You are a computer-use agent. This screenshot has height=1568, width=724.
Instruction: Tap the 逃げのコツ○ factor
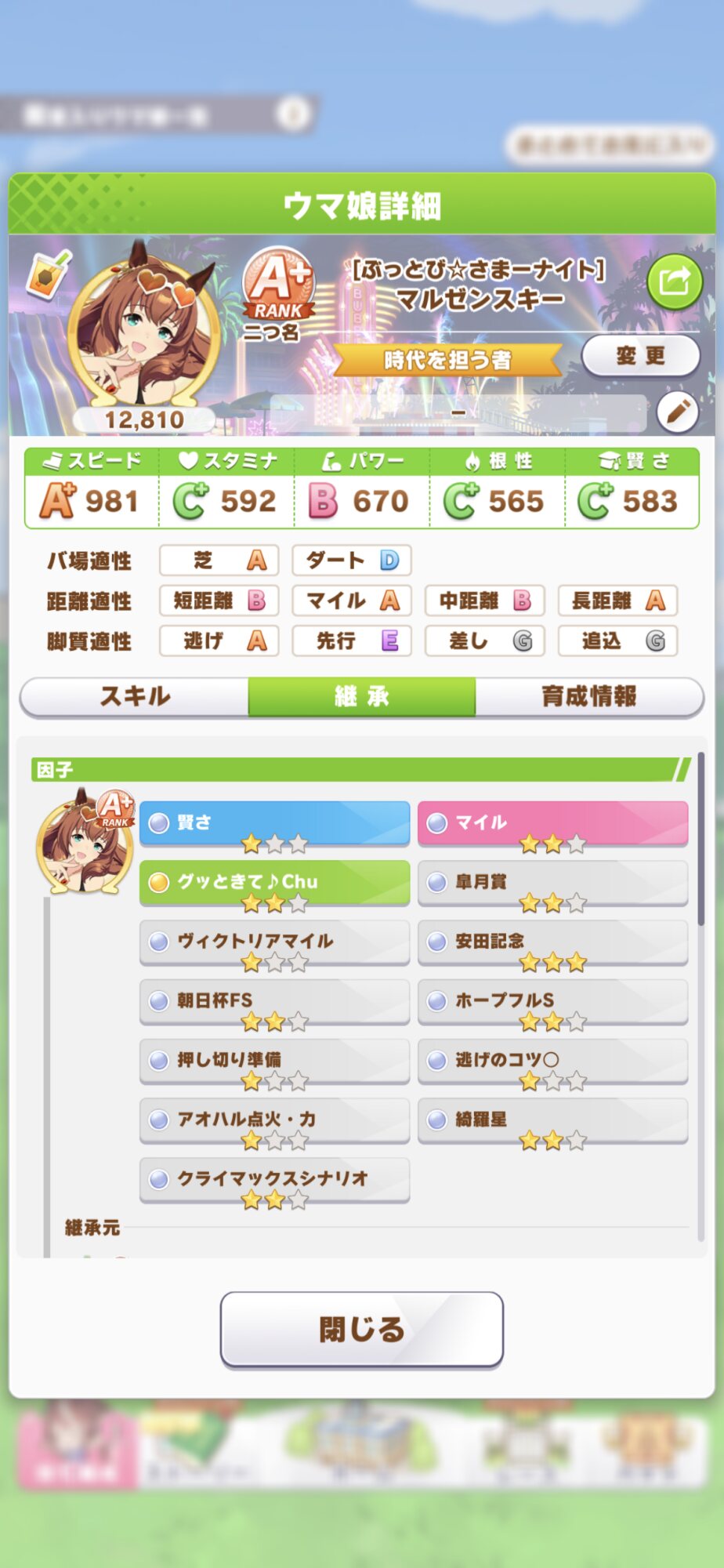553,1062
